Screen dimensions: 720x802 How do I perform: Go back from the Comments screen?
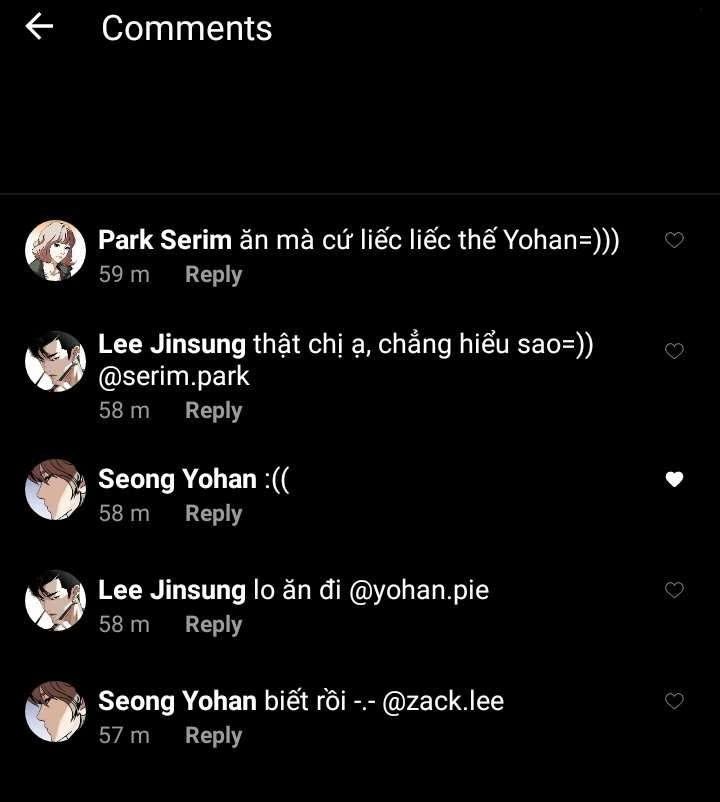39,27
